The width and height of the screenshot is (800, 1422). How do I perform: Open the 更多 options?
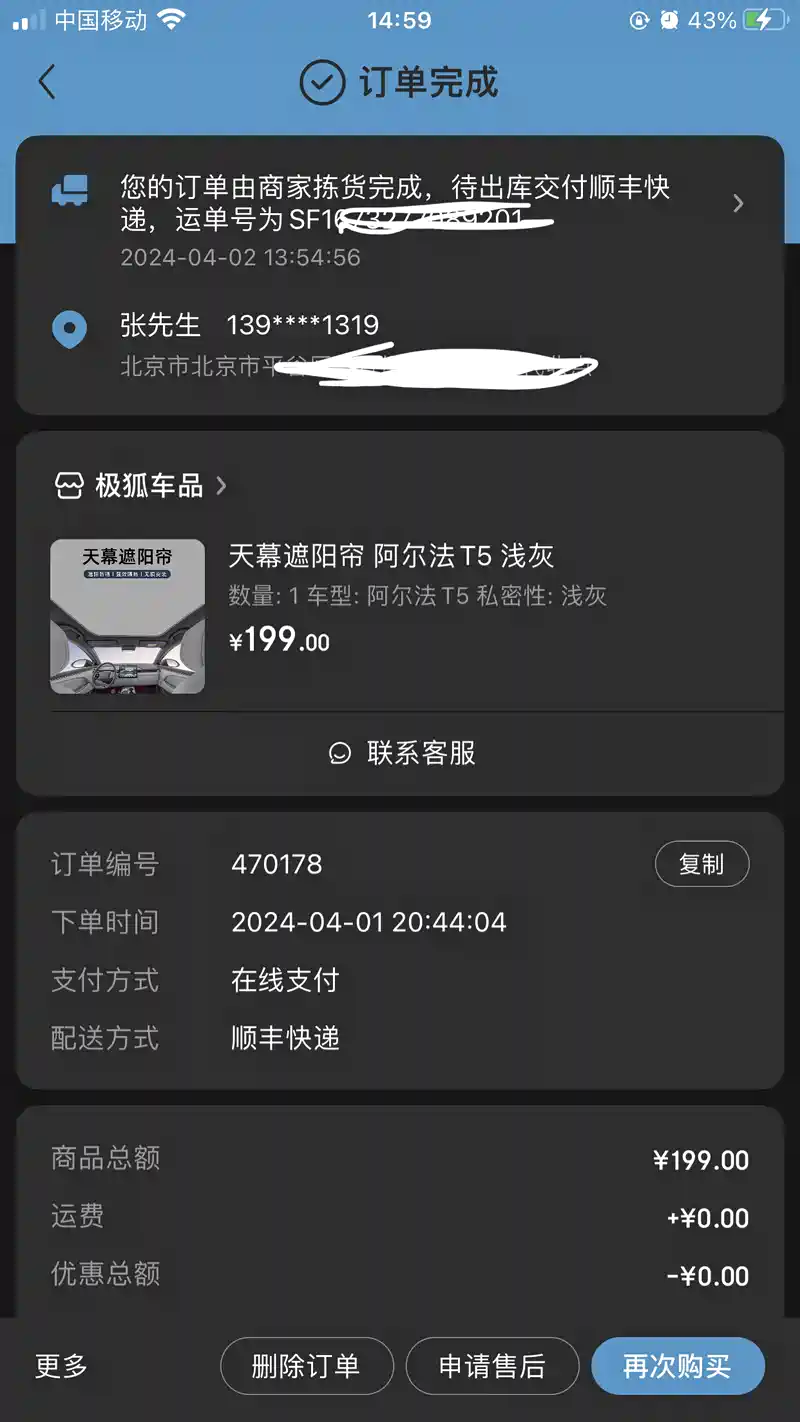click(x=62, y=1366)
